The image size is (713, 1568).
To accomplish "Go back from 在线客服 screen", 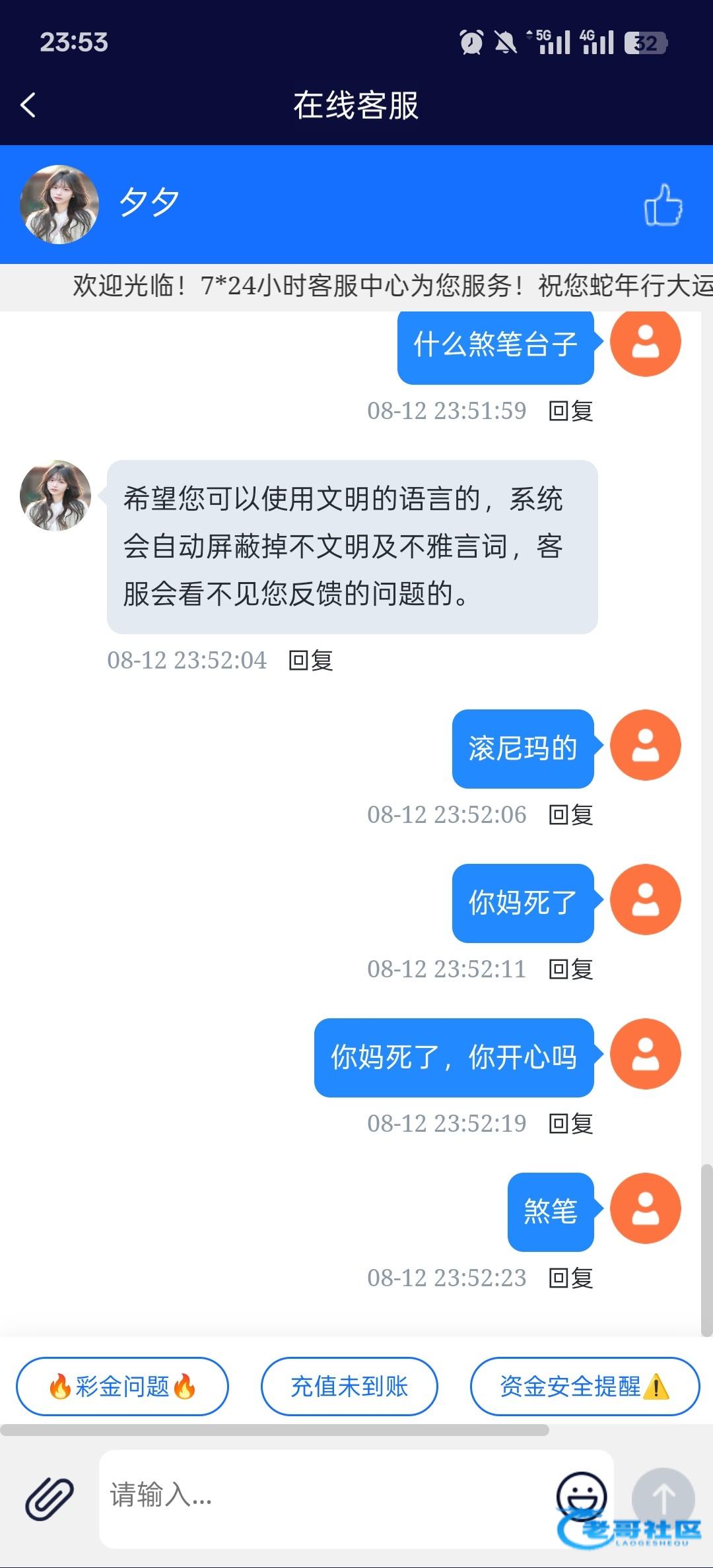I will point(28,105).
